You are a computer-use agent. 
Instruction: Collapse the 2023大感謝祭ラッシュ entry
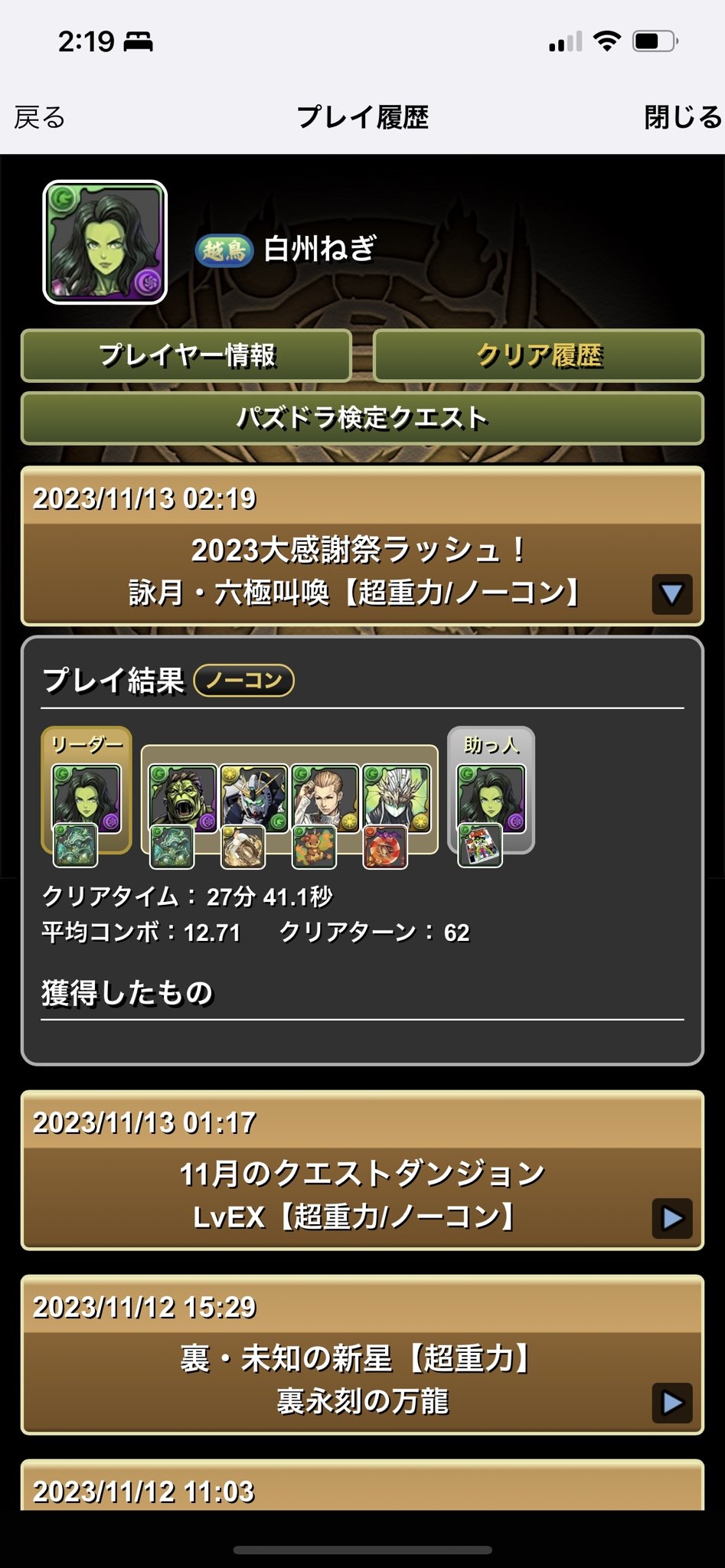[671, 594]
